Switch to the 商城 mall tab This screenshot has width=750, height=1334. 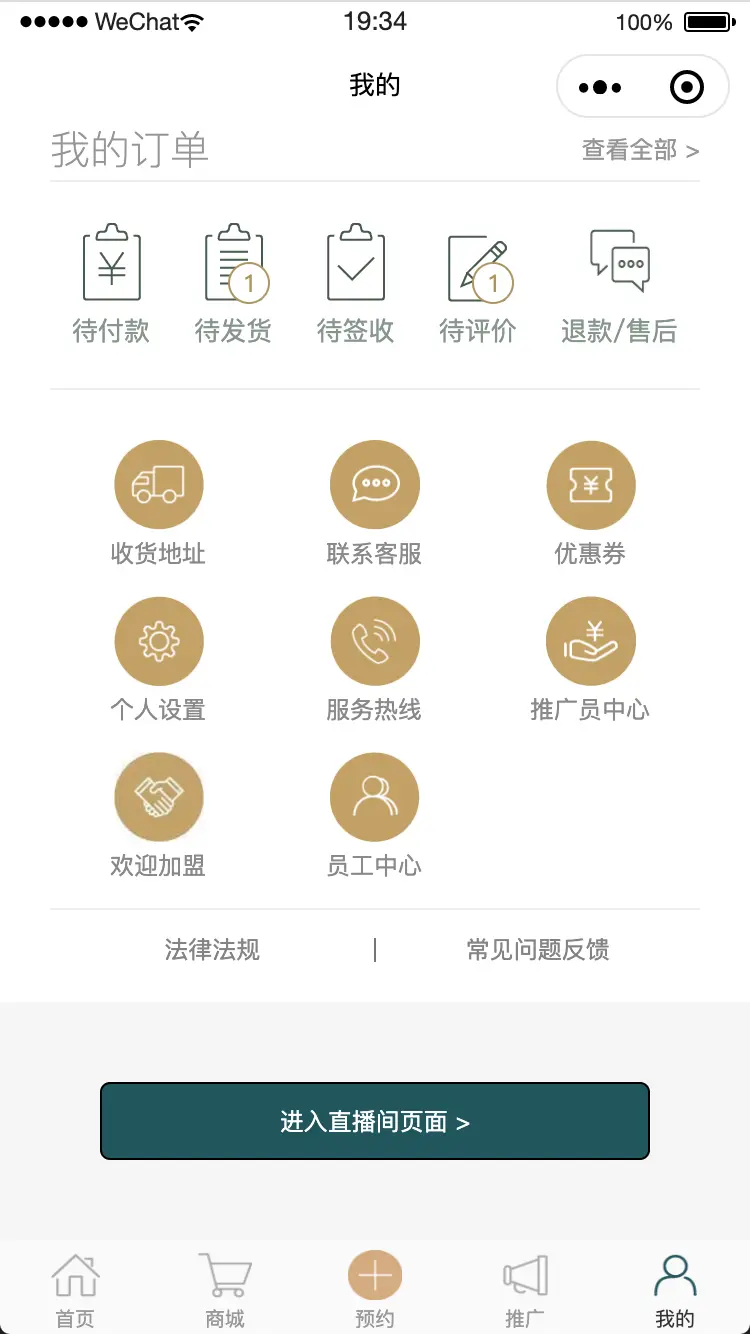click(225, 1288)
